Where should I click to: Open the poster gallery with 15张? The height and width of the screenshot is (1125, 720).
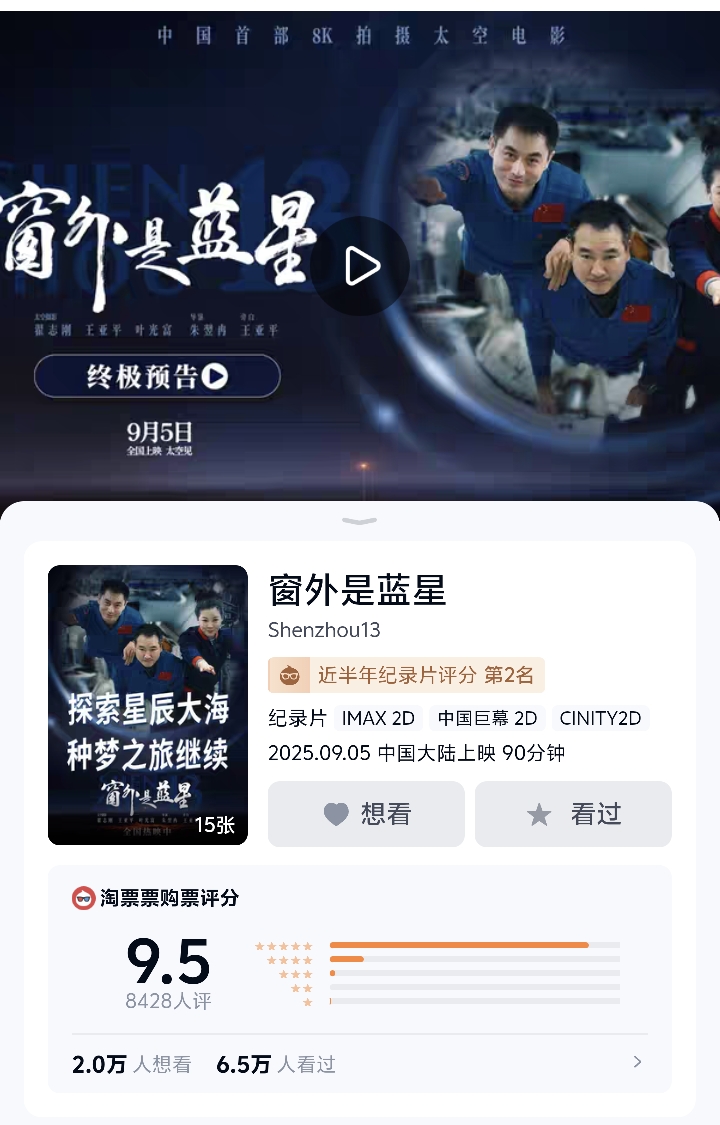pyautogui.click(x=148, y=704)
